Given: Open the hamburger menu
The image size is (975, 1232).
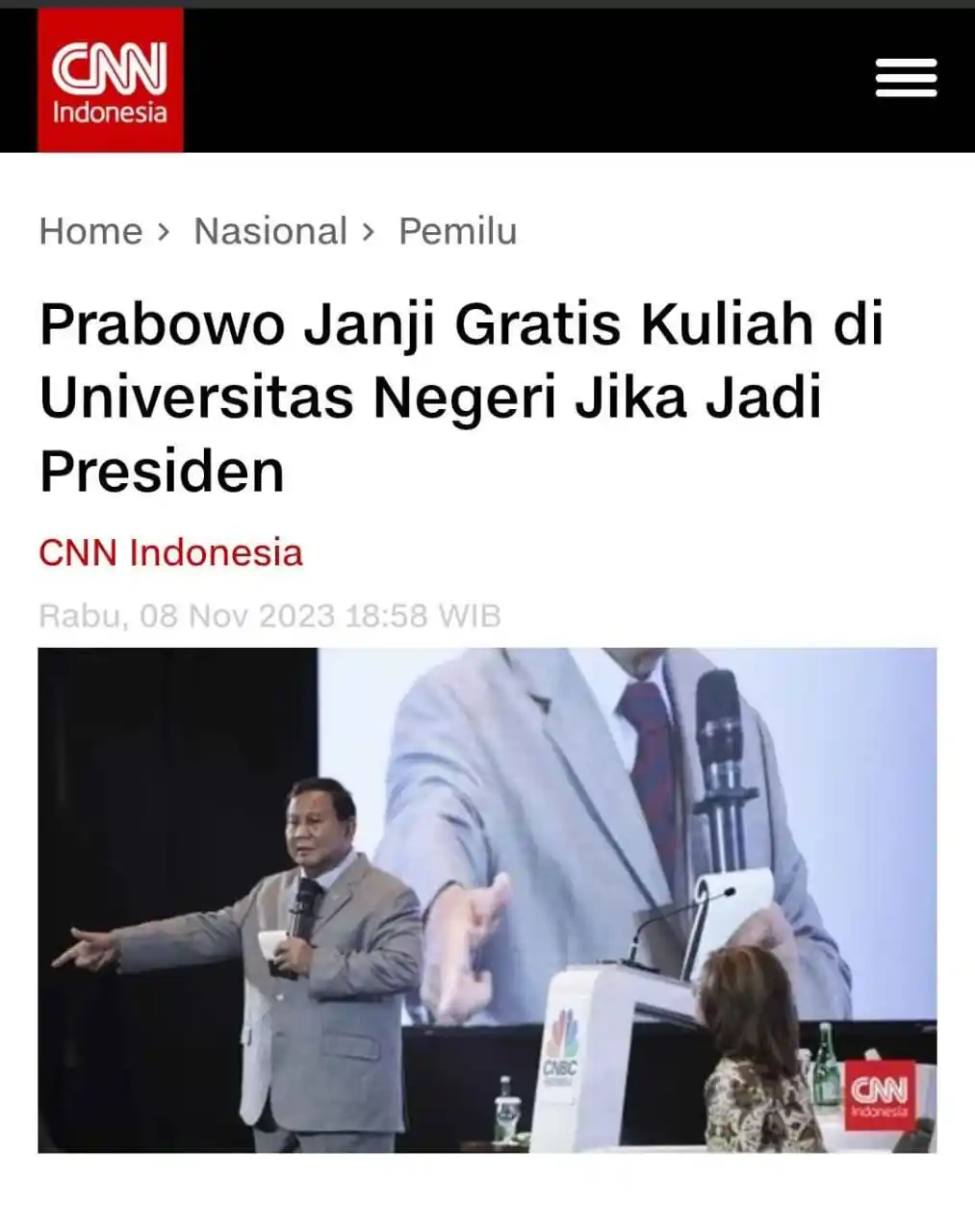Looking at the screenshot, I should [905, 78].
